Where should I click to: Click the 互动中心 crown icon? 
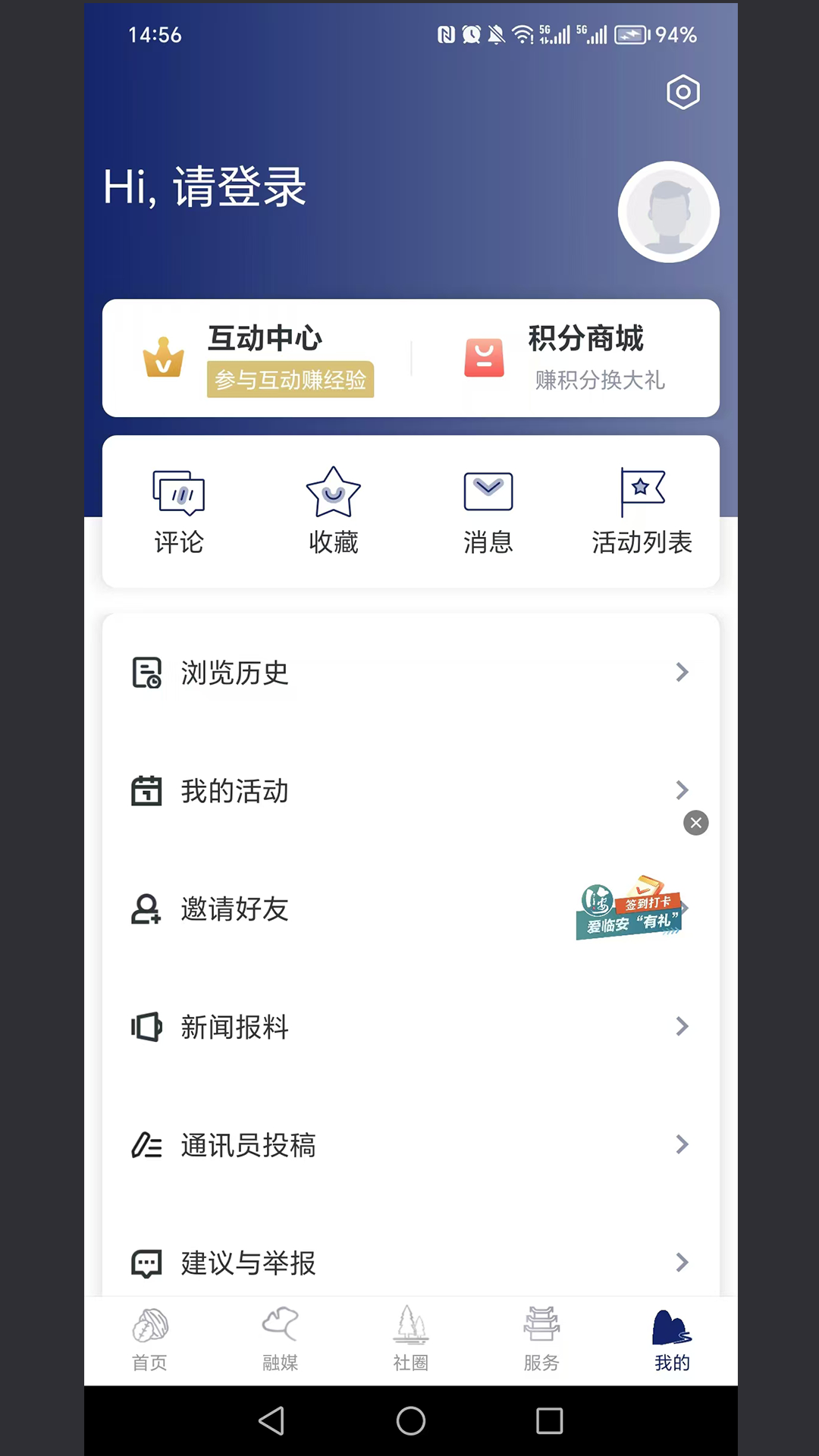pos(164,356)
